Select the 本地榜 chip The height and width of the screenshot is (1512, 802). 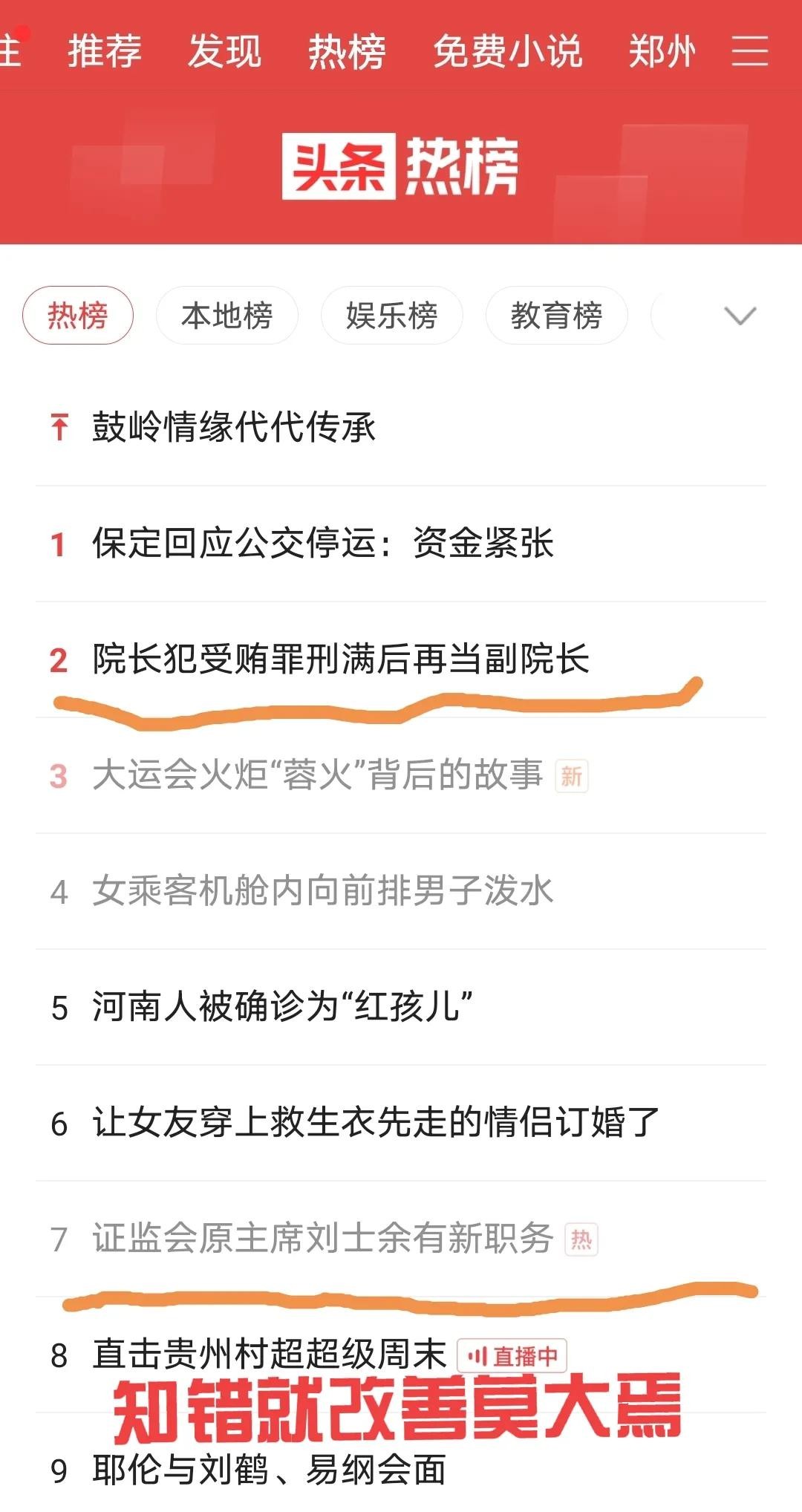pyautogui.click(x=226, y=316)
